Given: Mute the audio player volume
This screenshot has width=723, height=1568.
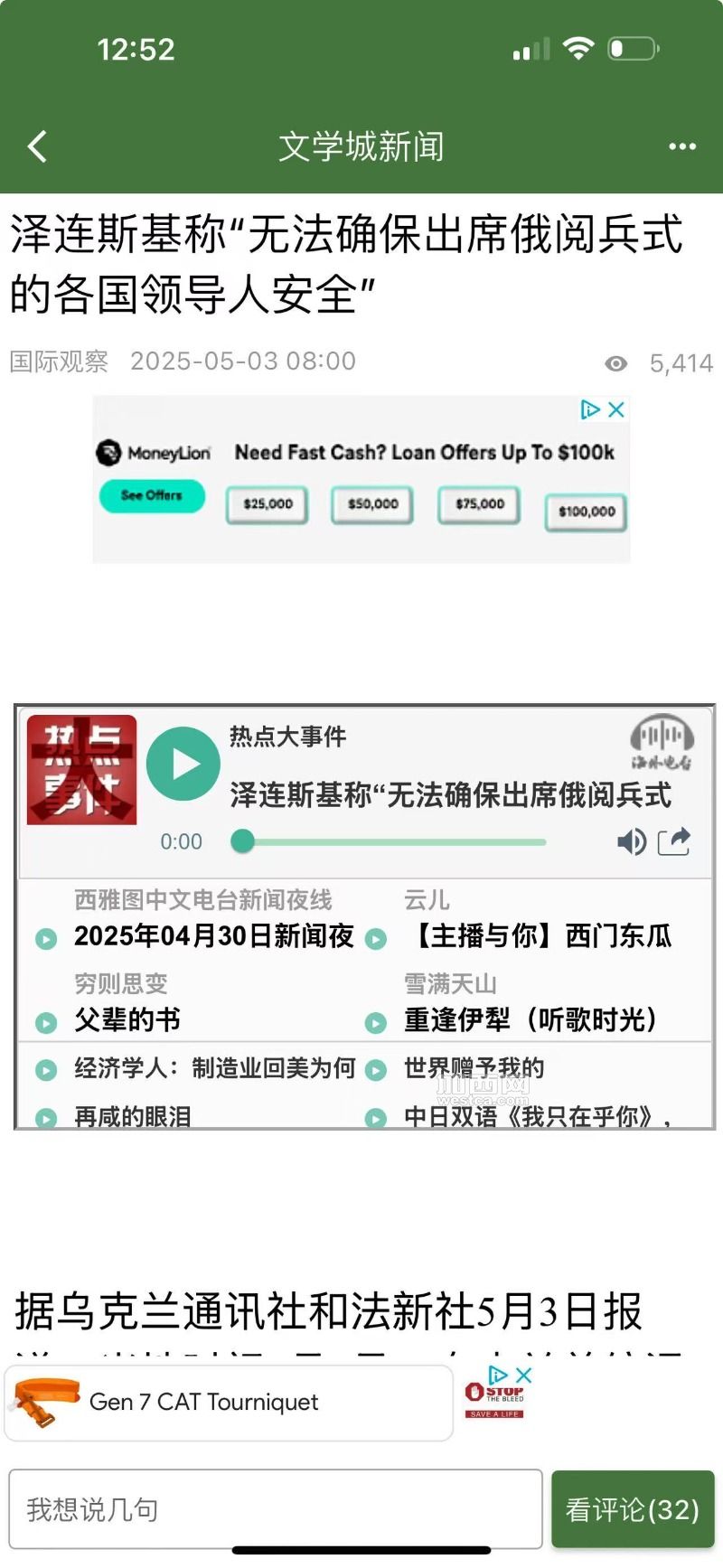Looking at the screenshot, I should click(x=632, y=841).
